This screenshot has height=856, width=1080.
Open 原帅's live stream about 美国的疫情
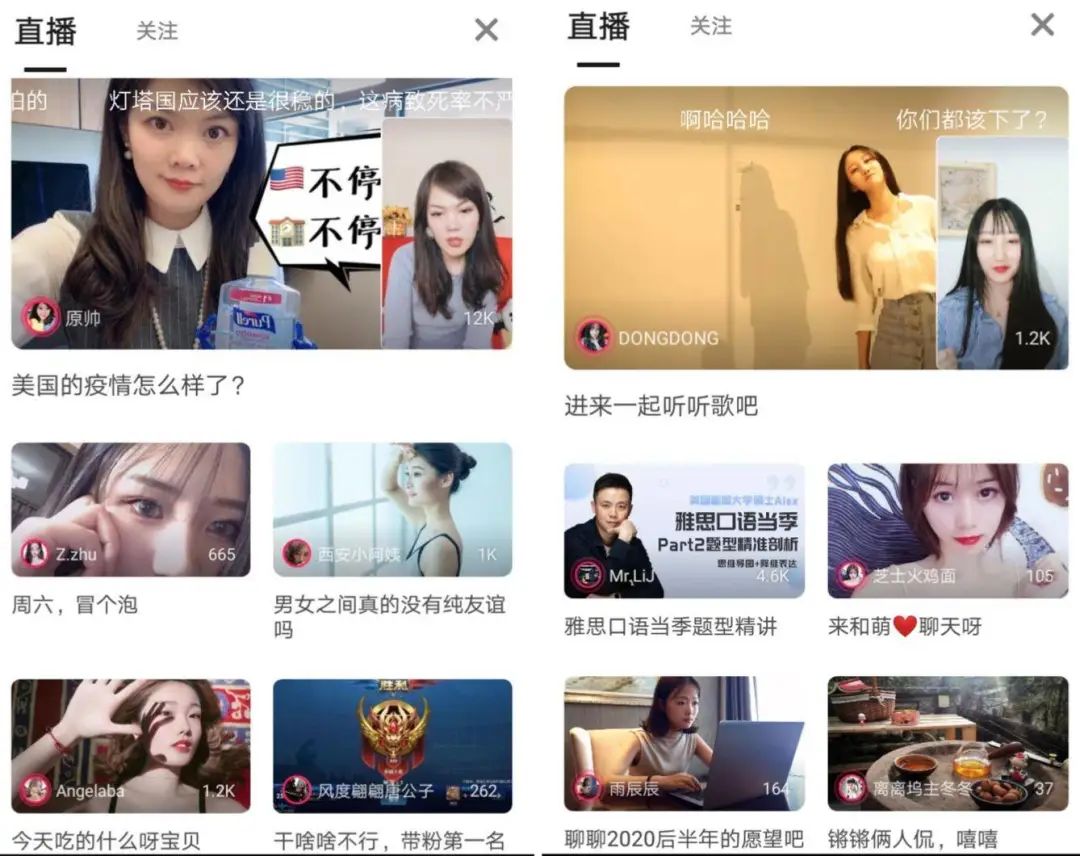click(262, 213)
